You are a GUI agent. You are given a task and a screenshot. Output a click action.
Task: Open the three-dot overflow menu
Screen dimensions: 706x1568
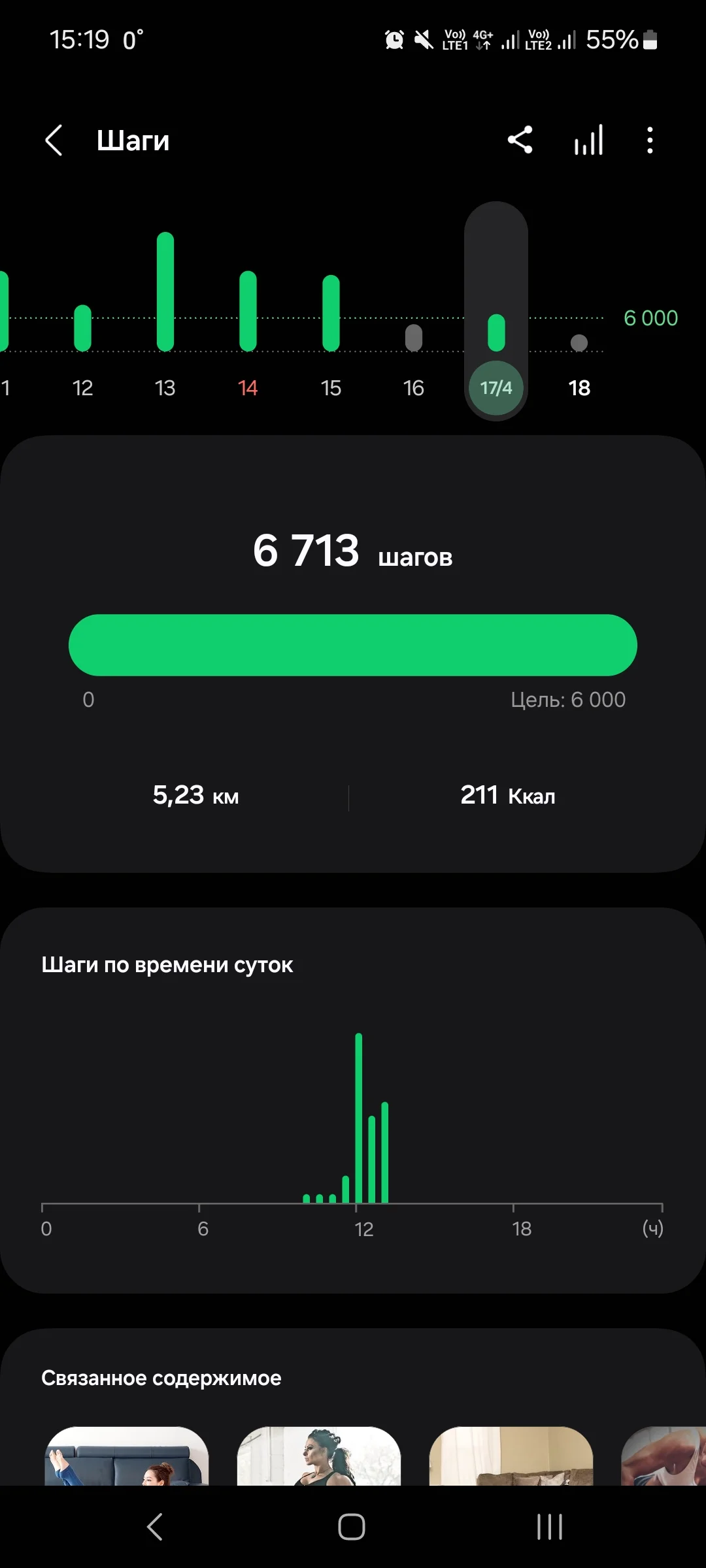pos(649,140)
